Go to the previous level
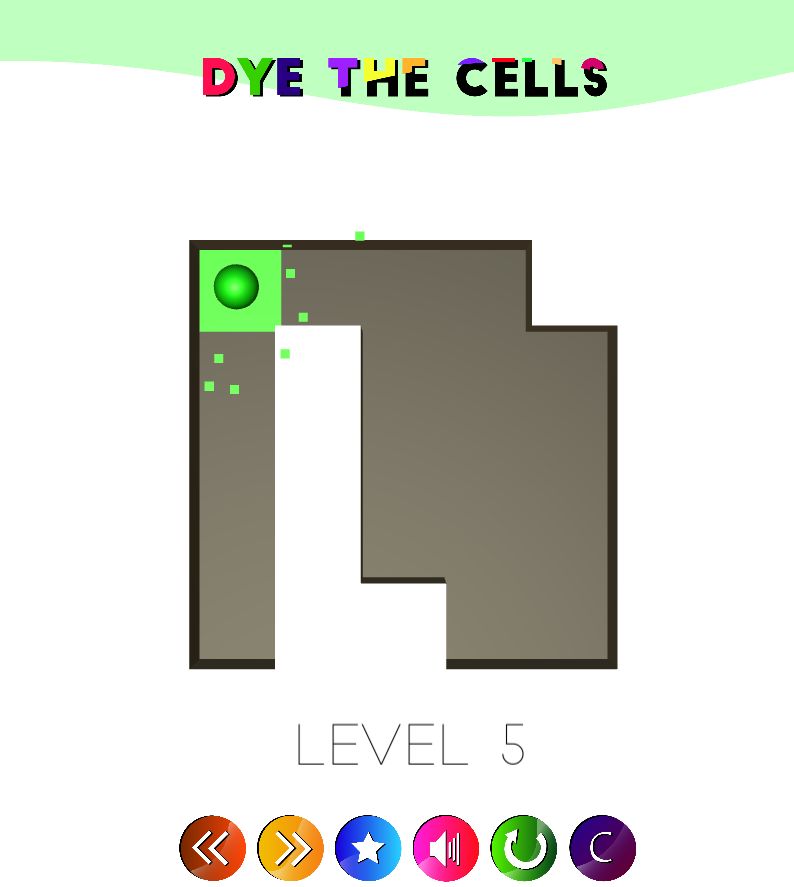Image resolution: width=794 pixels, height=887 pixels. 212,848
